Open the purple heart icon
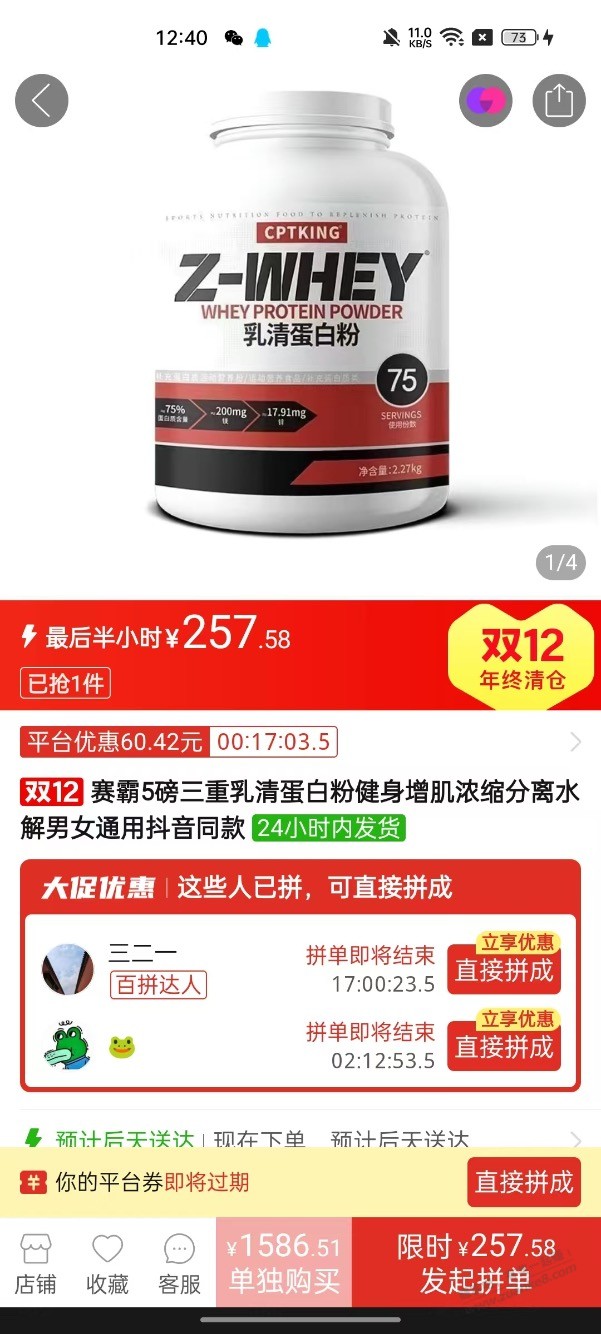 pos(485,100)
